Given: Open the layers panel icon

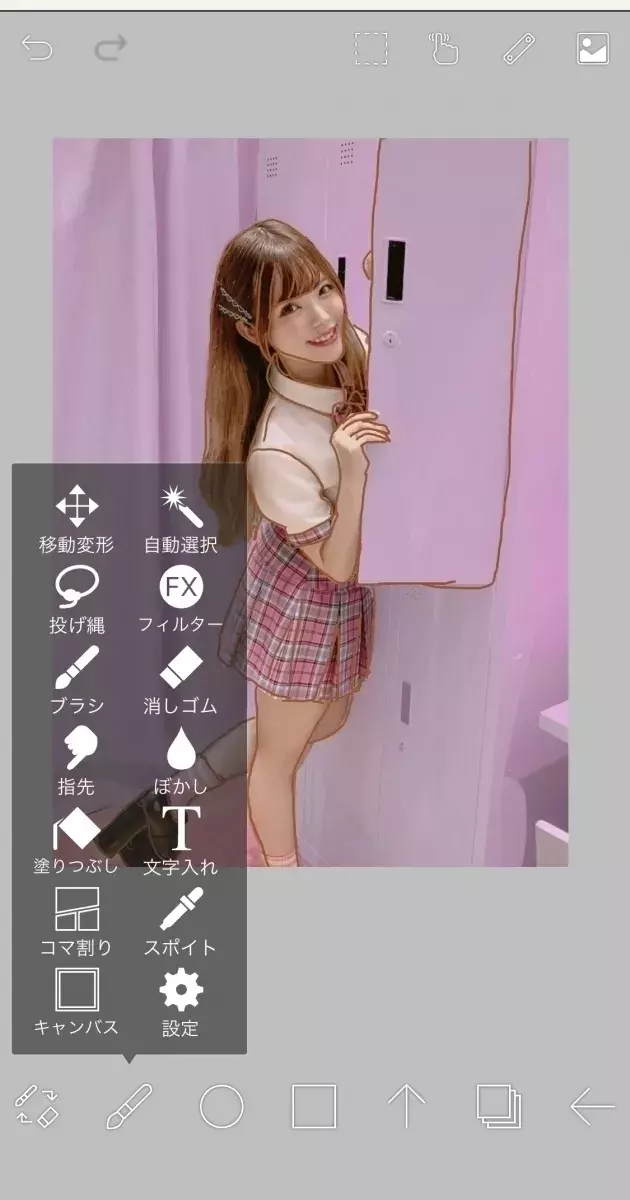Looking at the screenshot, I should pyautogui.click(x=498, y=1106).
